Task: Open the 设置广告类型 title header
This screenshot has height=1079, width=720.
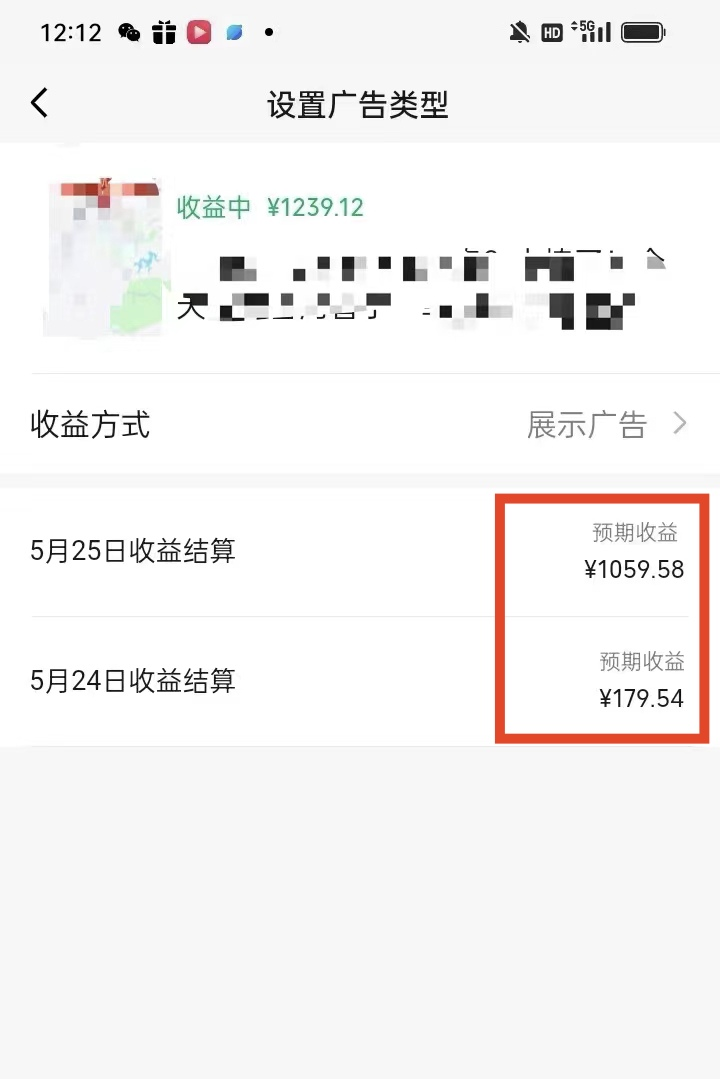Action: 359,103
